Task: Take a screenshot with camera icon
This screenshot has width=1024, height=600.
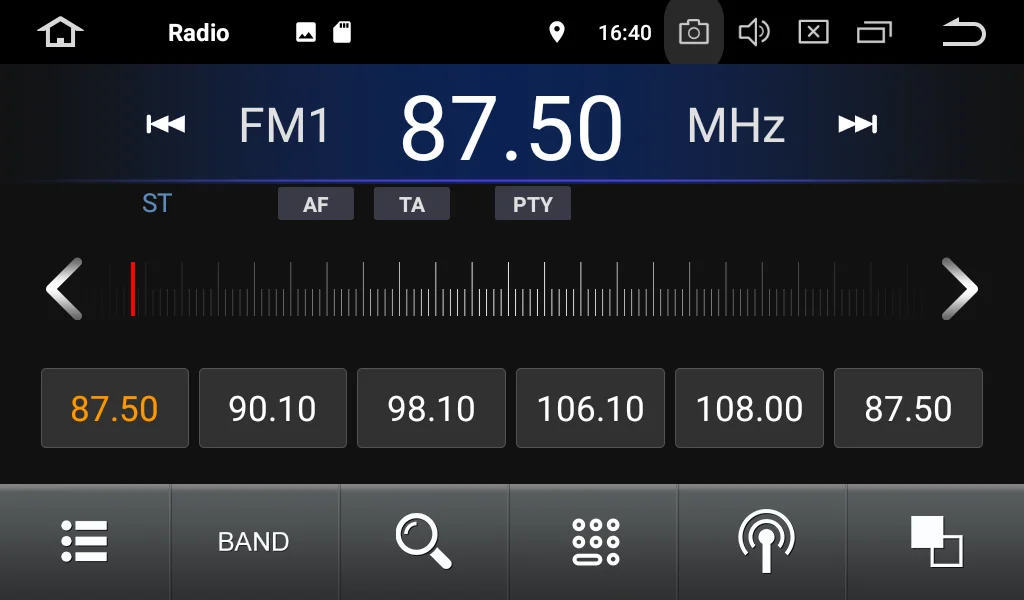Action: [x=694, y=32]
